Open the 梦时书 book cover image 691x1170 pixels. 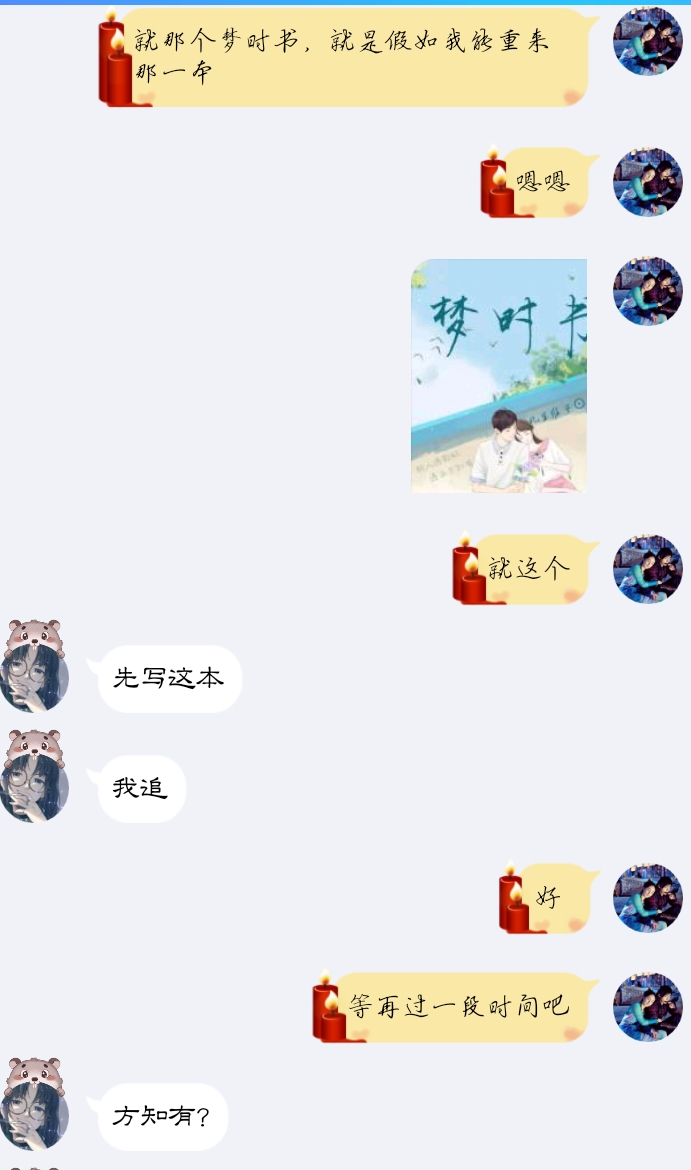coord(498,376)
